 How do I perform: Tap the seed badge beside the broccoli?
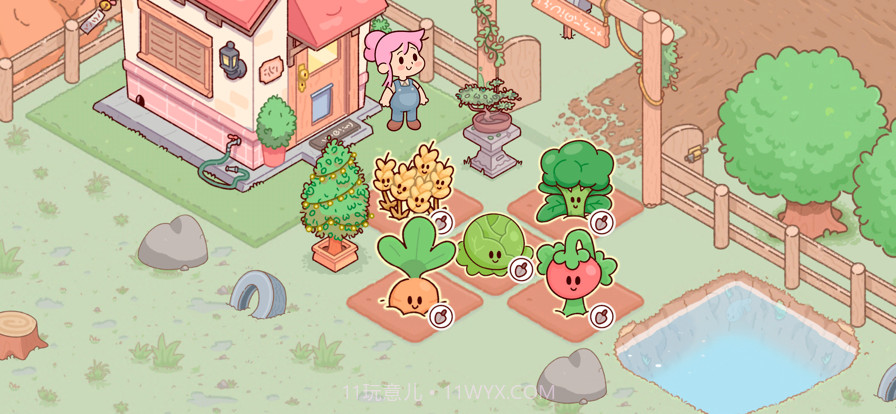(x=600, y=222)
